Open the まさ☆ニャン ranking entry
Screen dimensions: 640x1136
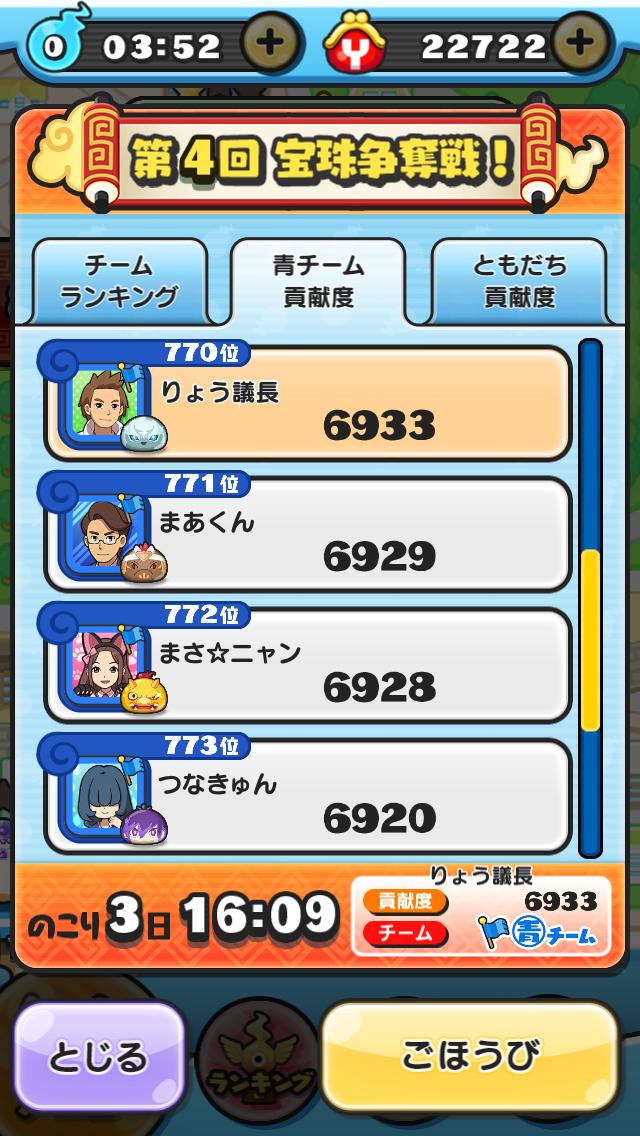pyautogui.click(x=308, y=665)
